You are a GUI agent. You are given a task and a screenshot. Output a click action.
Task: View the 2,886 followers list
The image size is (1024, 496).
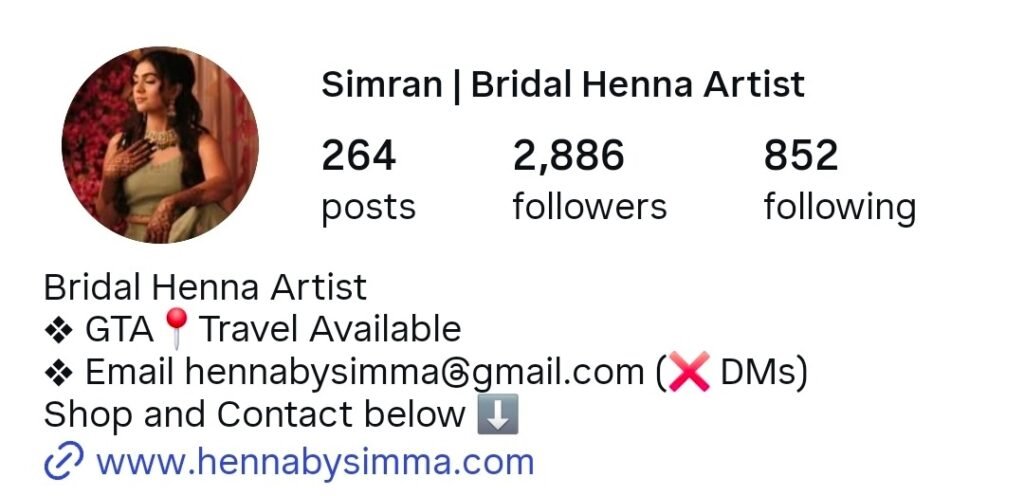tap(589, 181)
